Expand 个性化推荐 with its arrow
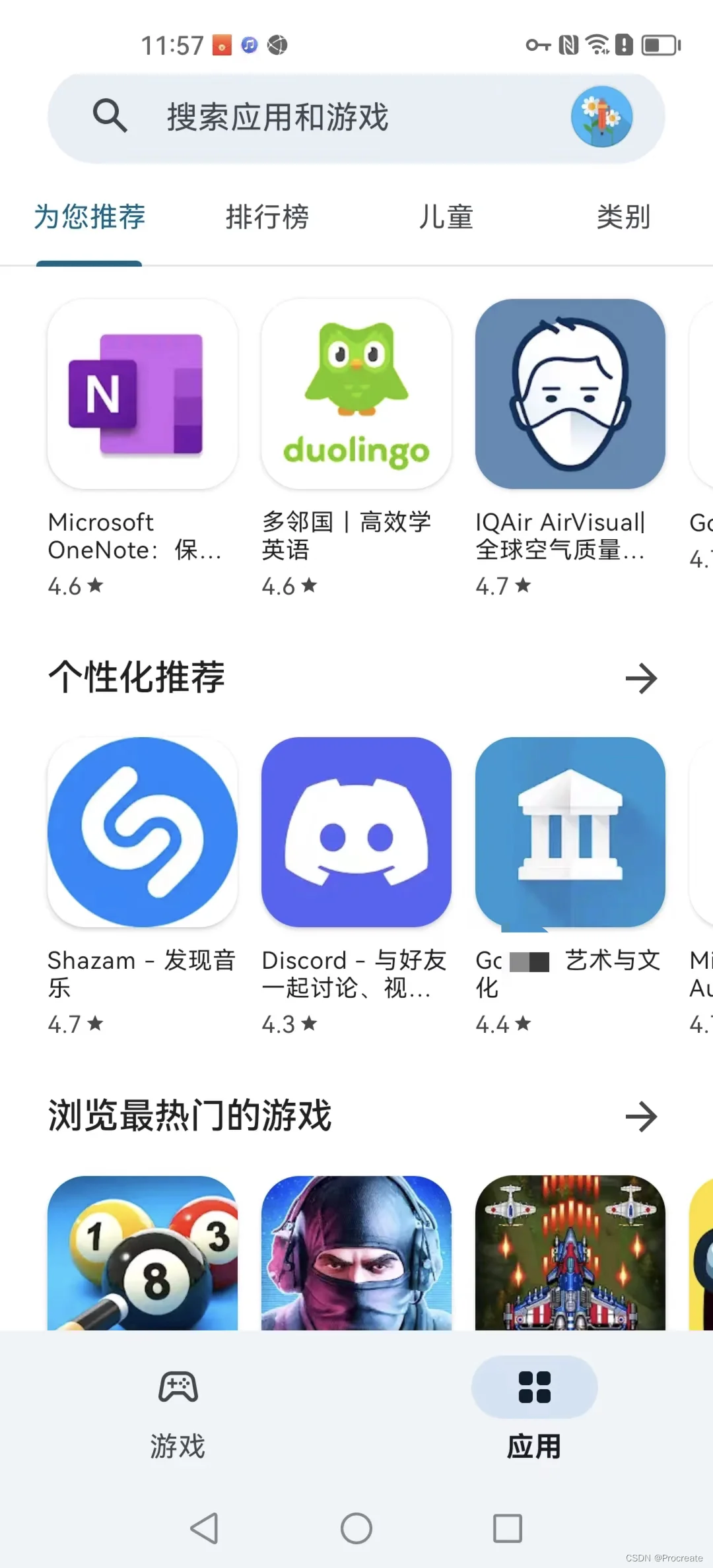Screen dimensions: 713x1568 [x=641, y=678]
